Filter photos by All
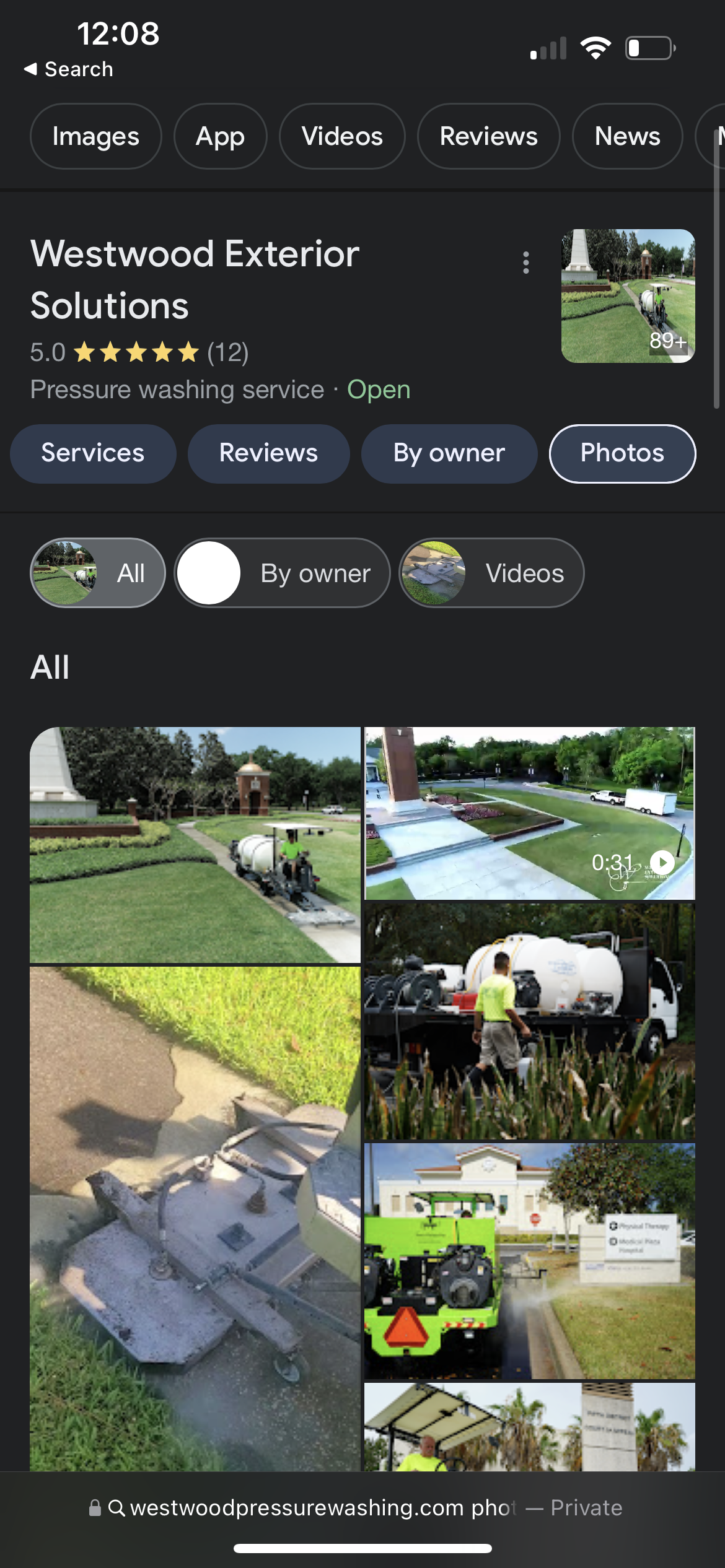Viewport: 725px width, 1568px height. [98, 573]
